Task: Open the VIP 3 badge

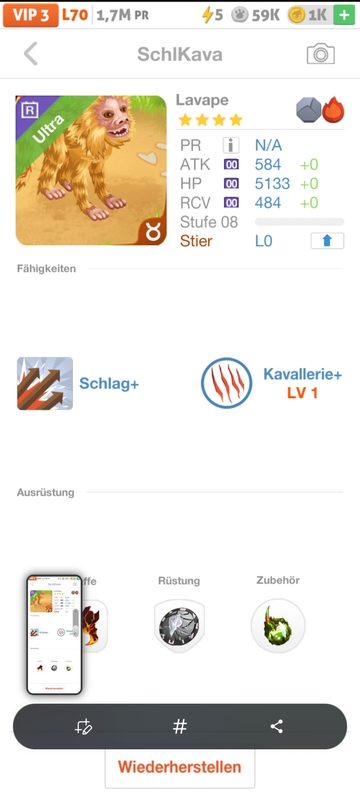Action: 31,15
